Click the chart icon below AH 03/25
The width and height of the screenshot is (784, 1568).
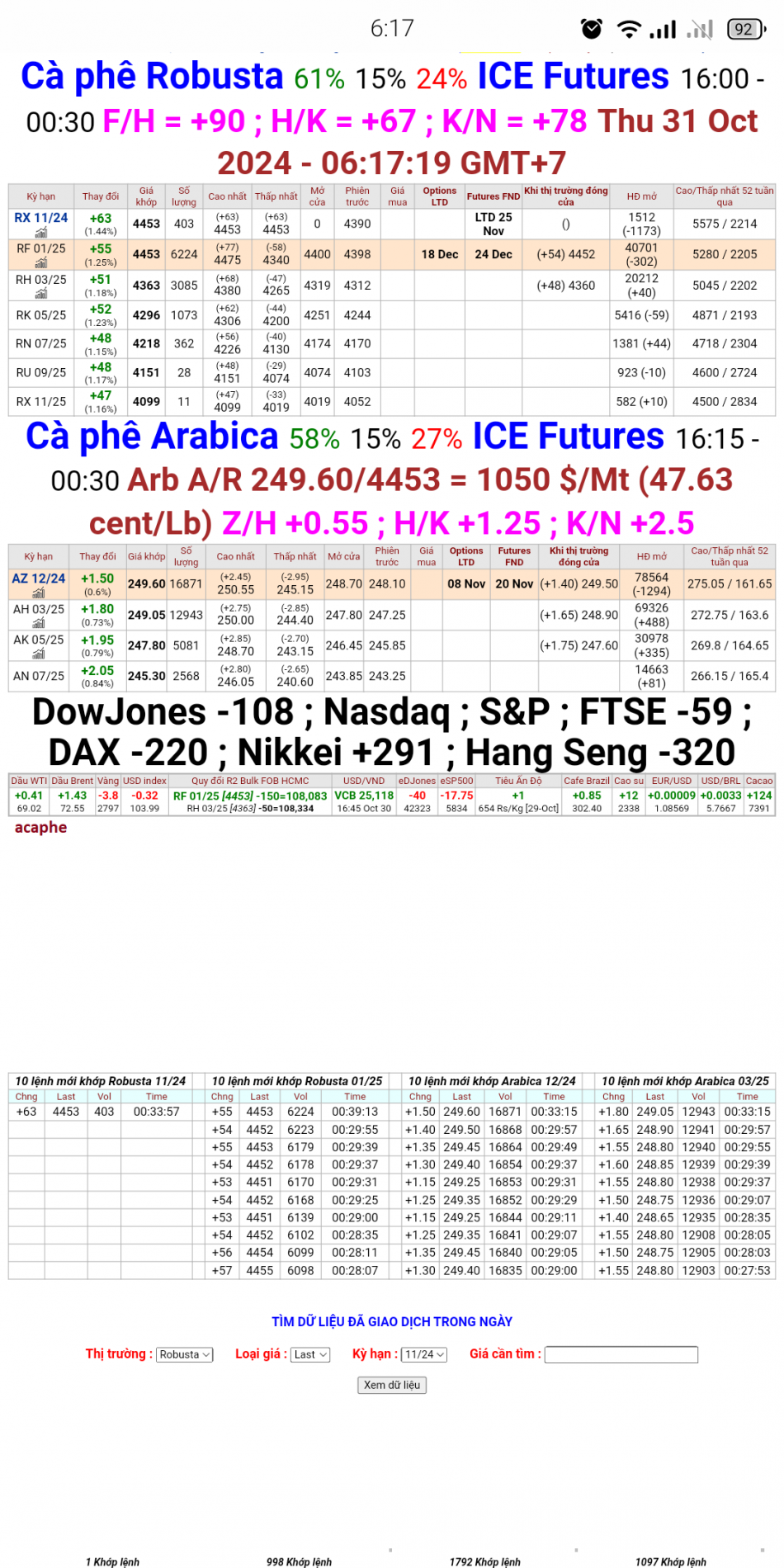[x=39, y=621]
